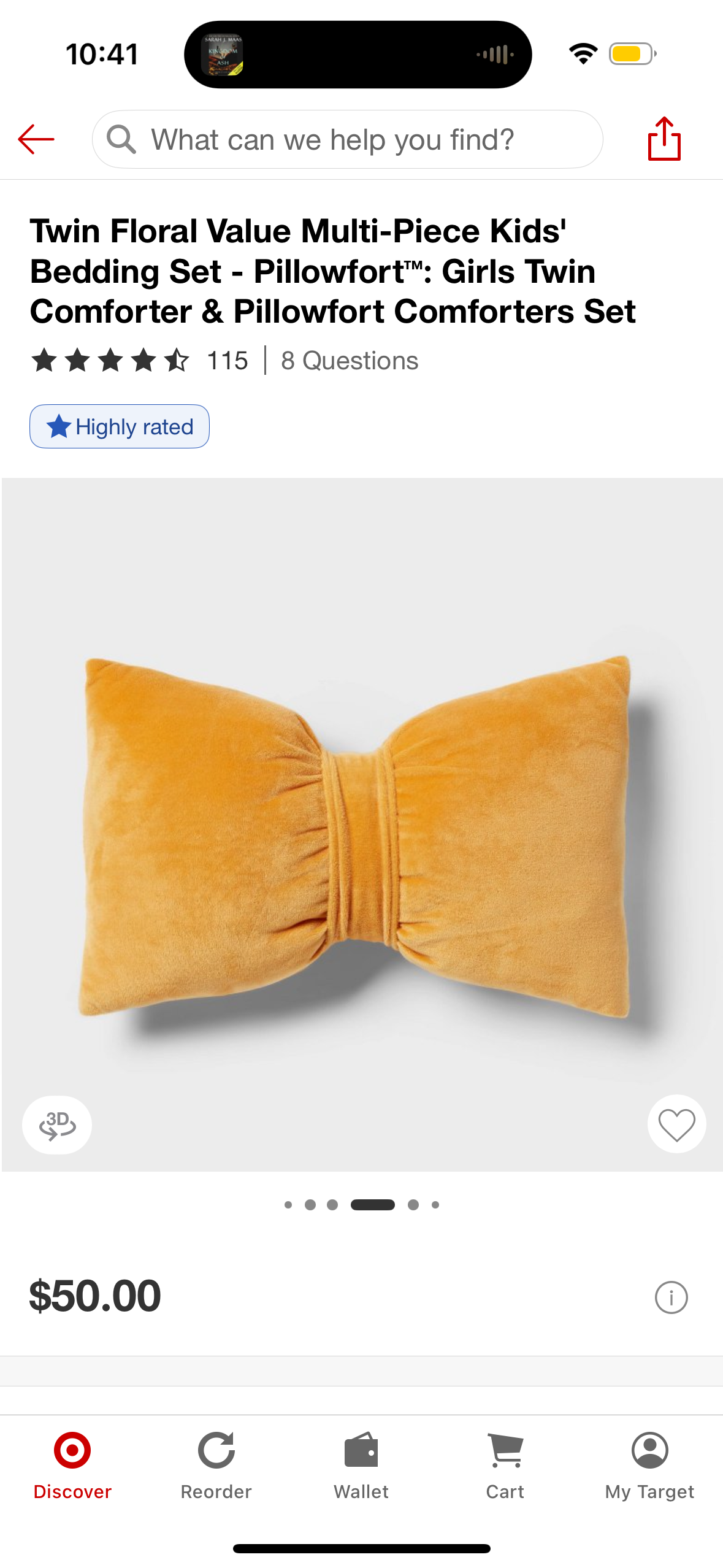Open the My Target tab
The width and height of the screenshot is (723, 1568).
[x=649, y=1466]
